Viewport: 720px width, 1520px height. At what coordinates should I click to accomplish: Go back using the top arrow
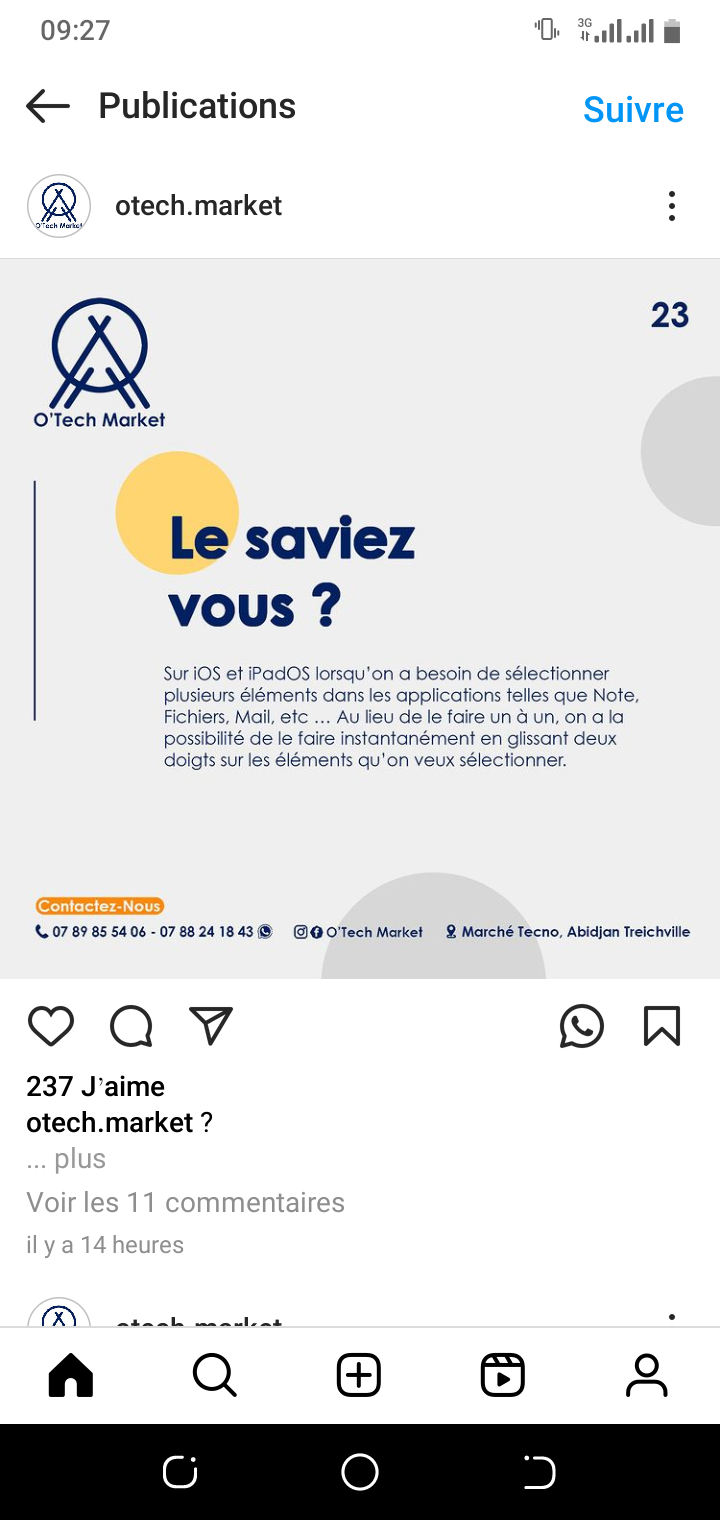click(48, 106)
